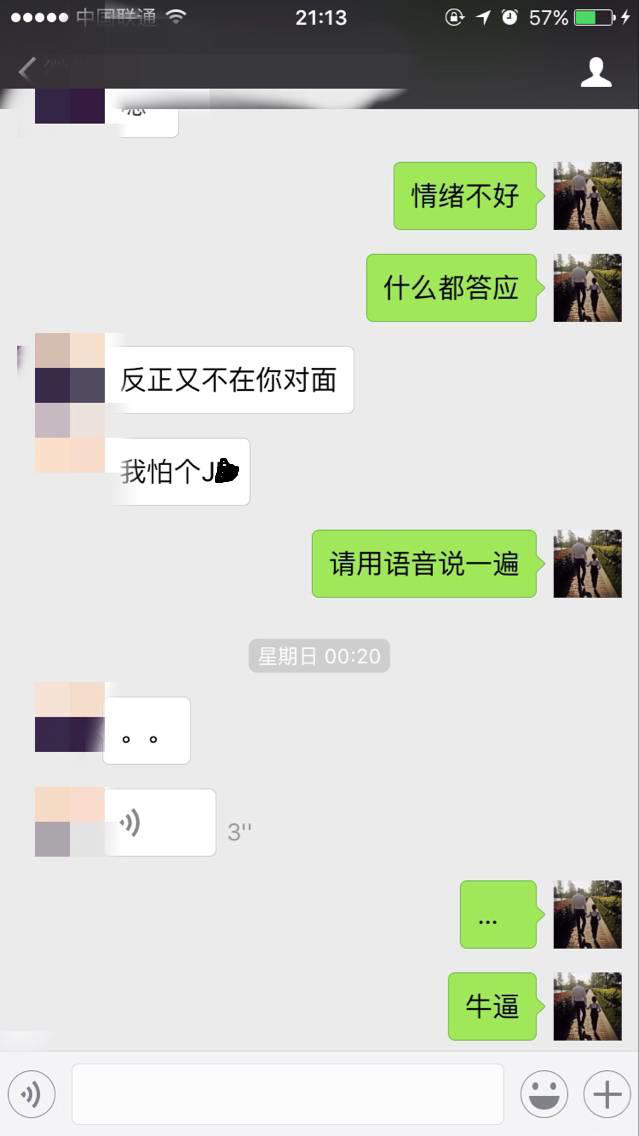Open the plus attachments menu
Screen dimensions: 639x1136
coord(607,1094)
